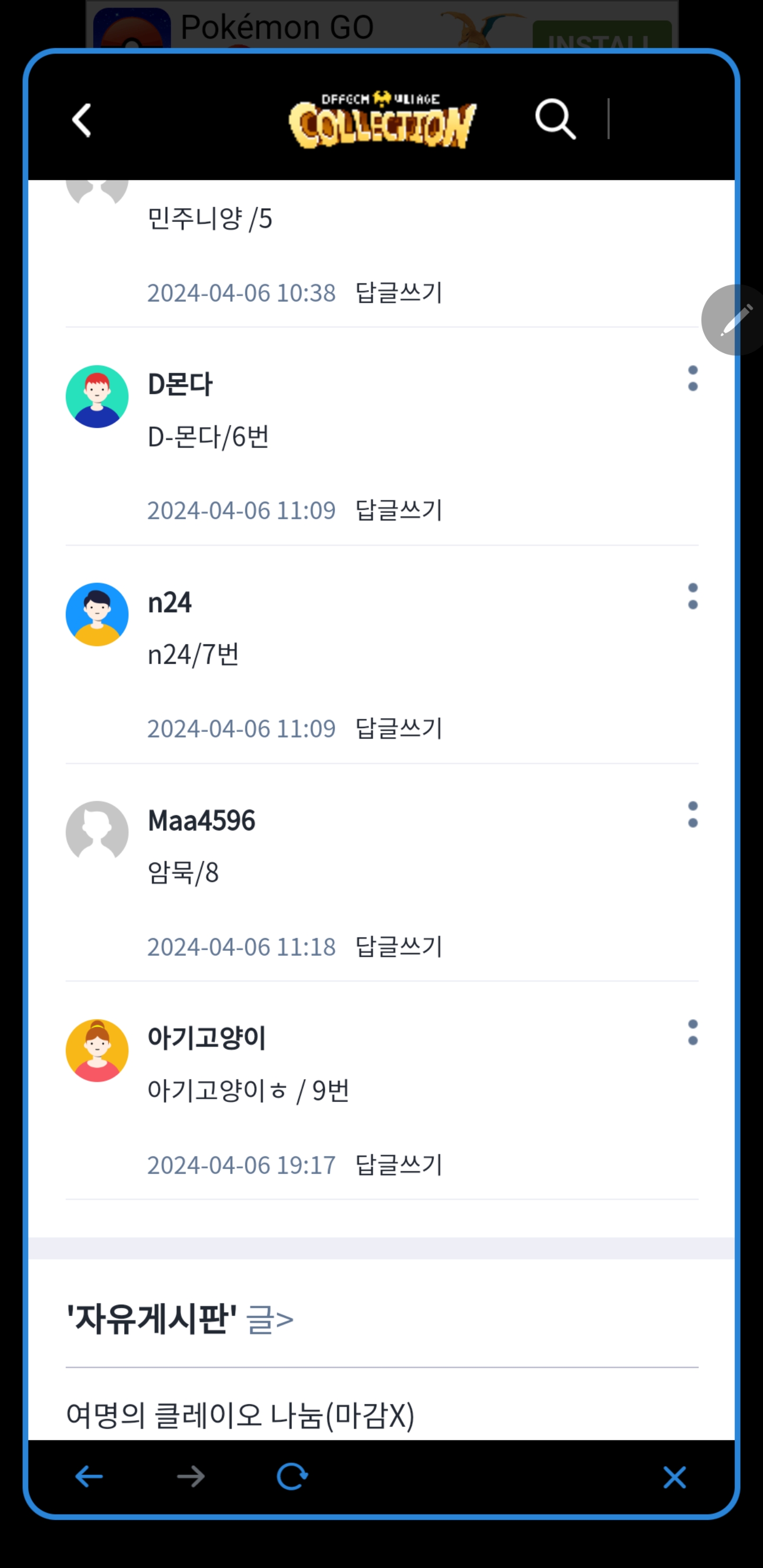Reply to 민주니양 comment via 답글쓰기

coord(398,293)
